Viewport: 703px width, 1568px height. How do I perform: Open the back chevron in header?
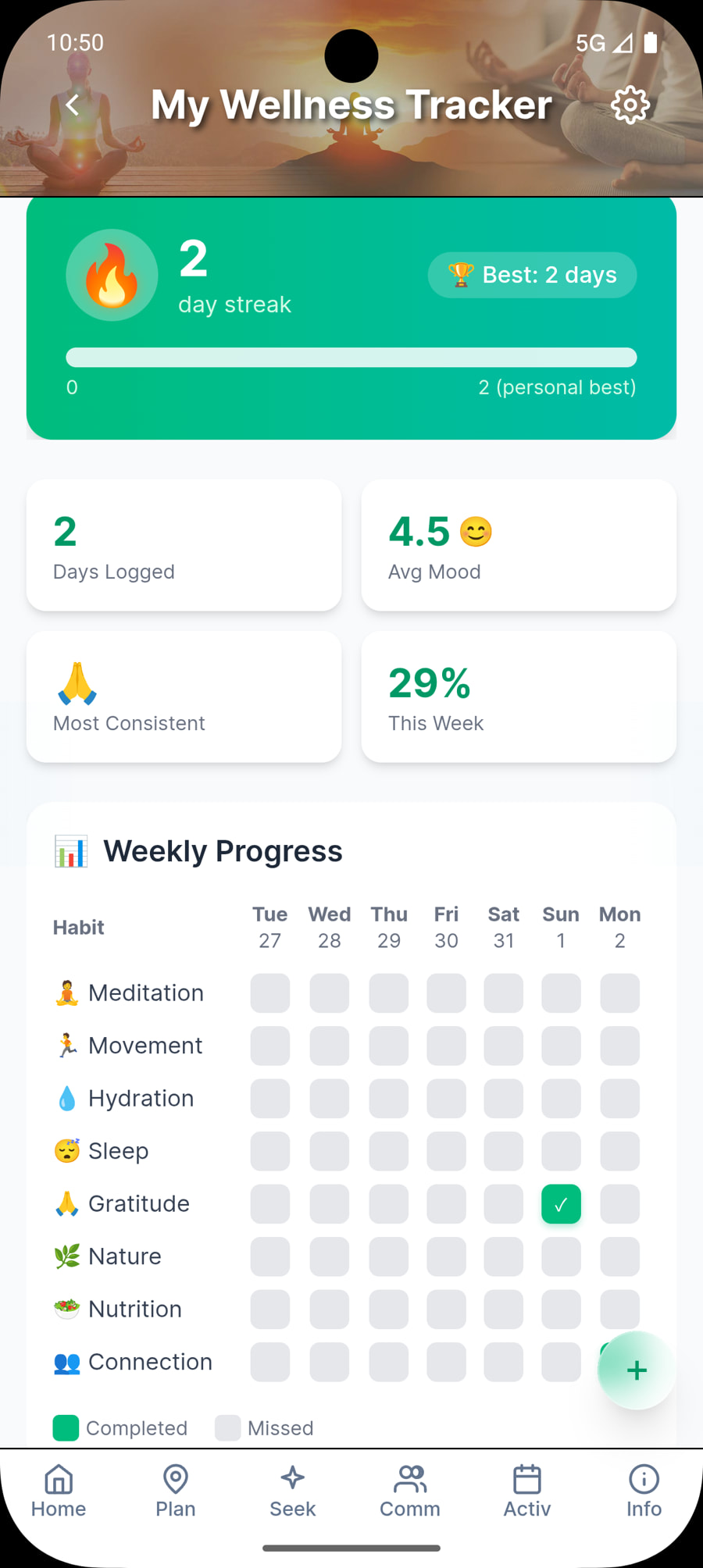tap(72, 105)
